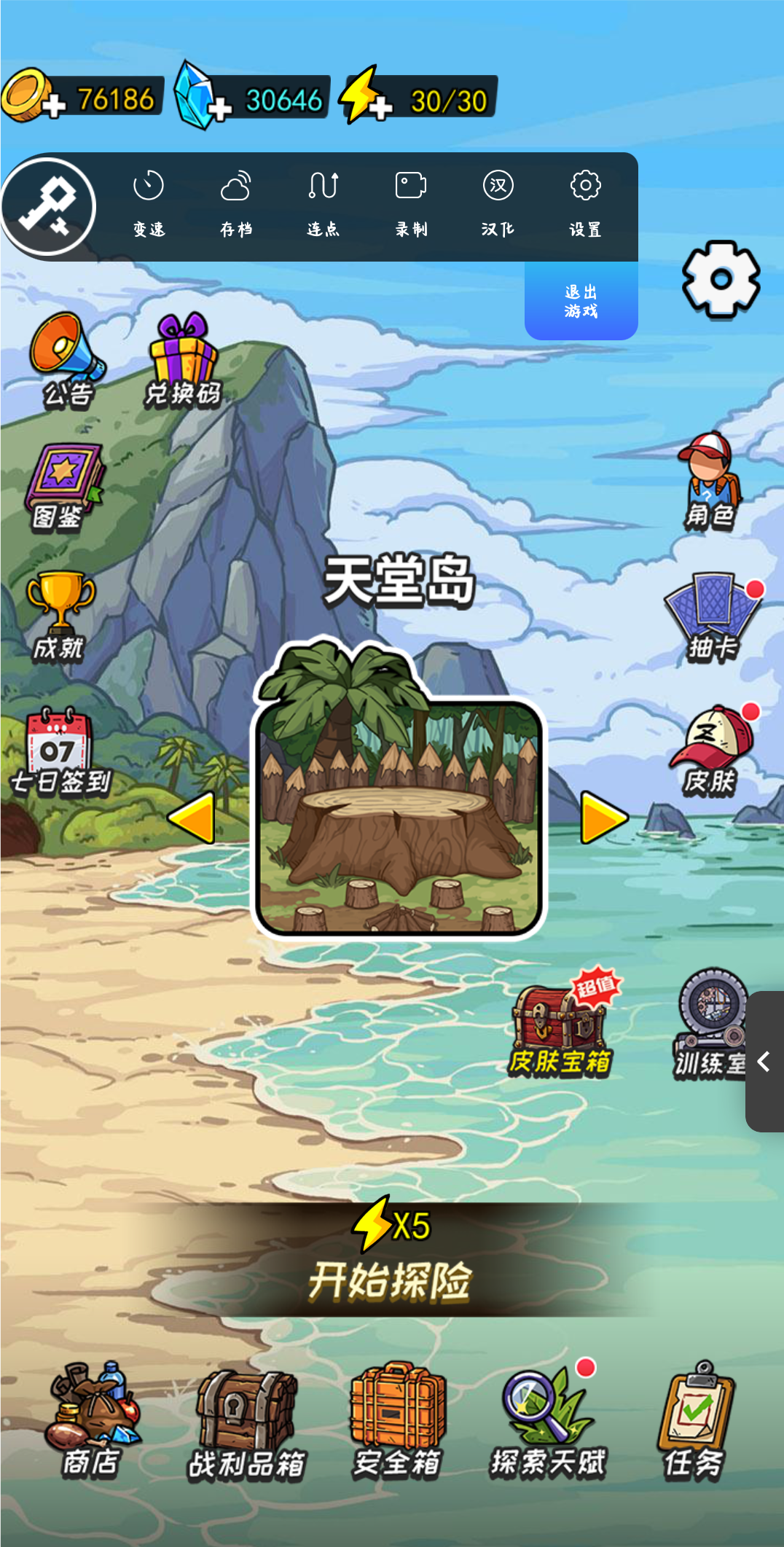The width and height of the screenshot is (784, 1547).
Task: Open the 安全箱 safe box
Action: tap(397, 1421)
